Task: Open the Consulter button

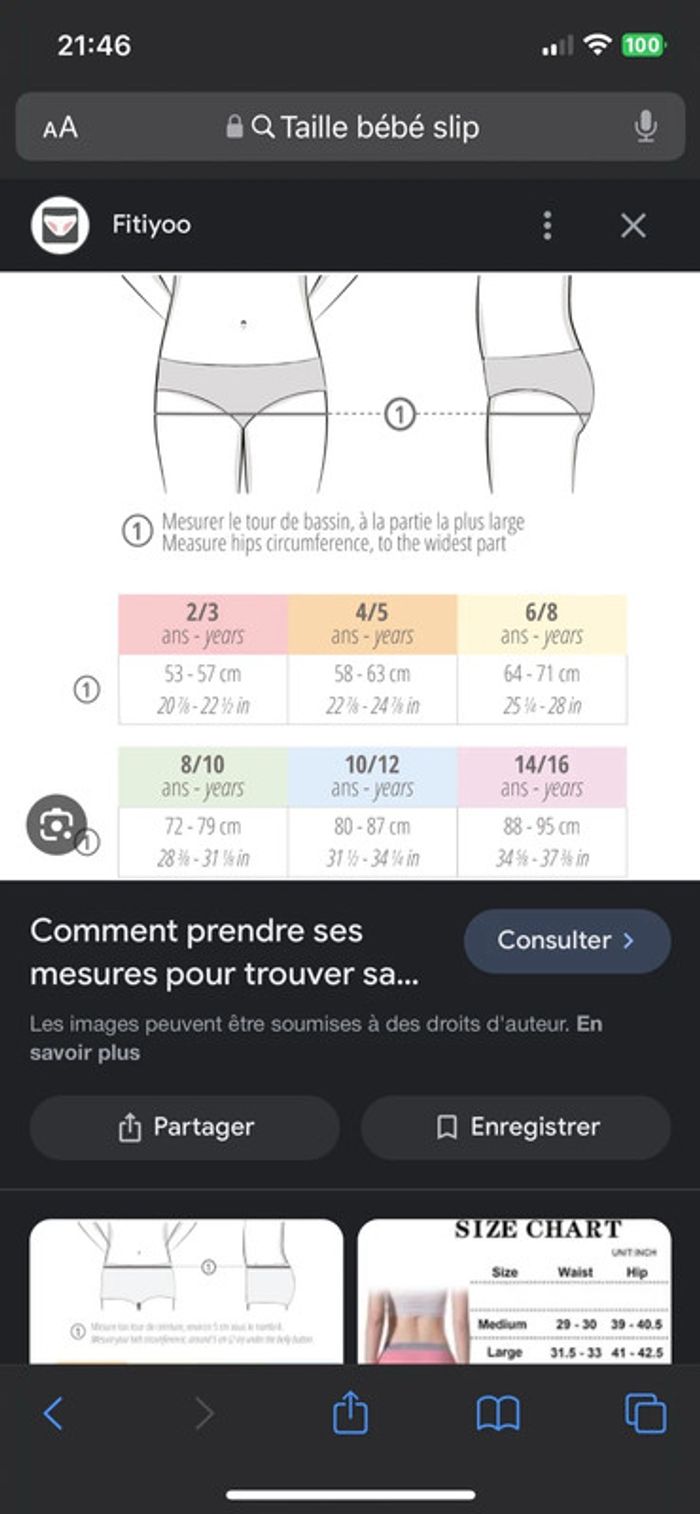Action: click(x=566, y=941)
